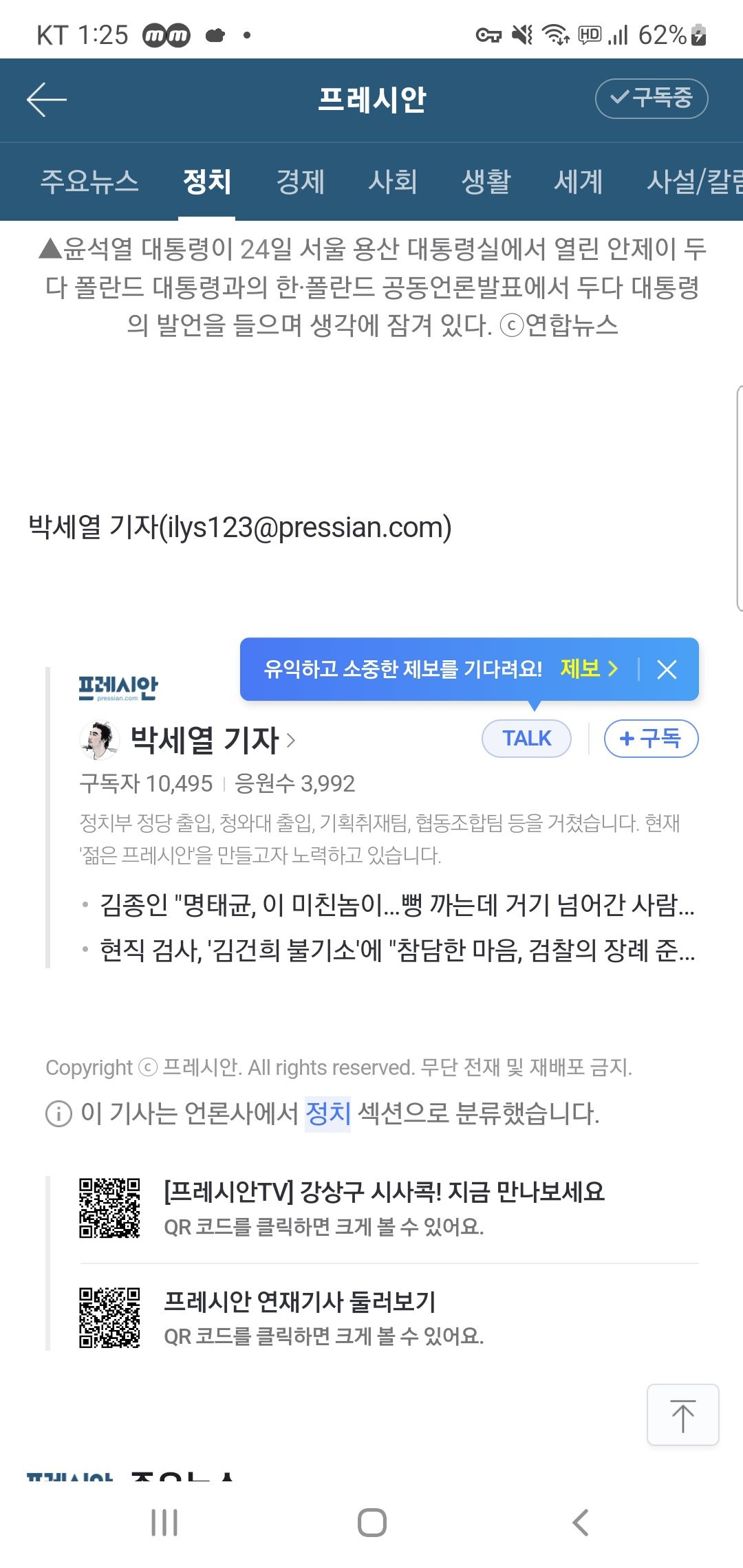743x1568 pixels.
Task: Subscribe to the reporter with +구독
Action: (x=651, y=739)
